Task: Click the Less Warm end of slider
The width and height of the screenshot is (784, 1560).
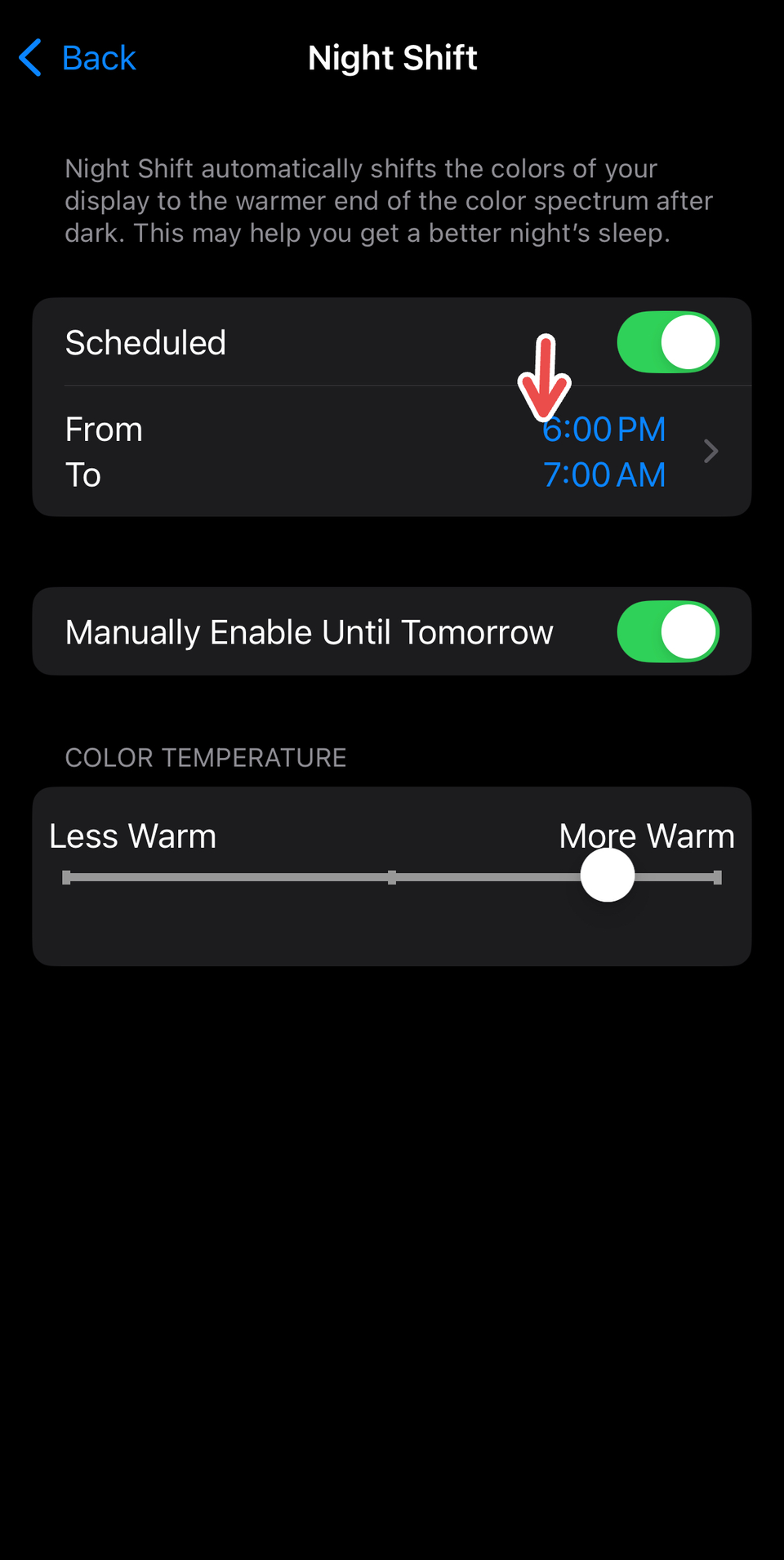Action: (x=67, y=875)
